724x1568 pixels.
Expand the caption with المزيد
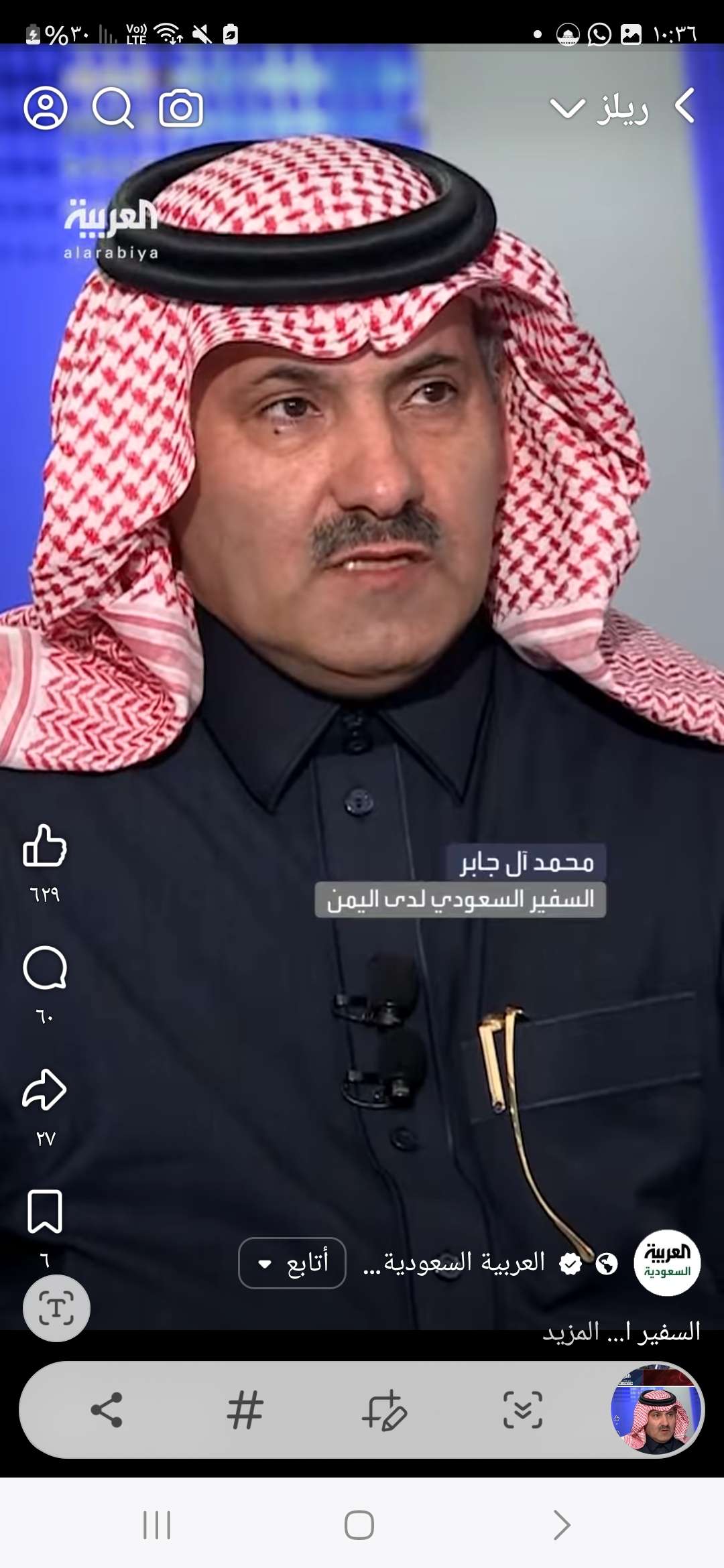570,1332
